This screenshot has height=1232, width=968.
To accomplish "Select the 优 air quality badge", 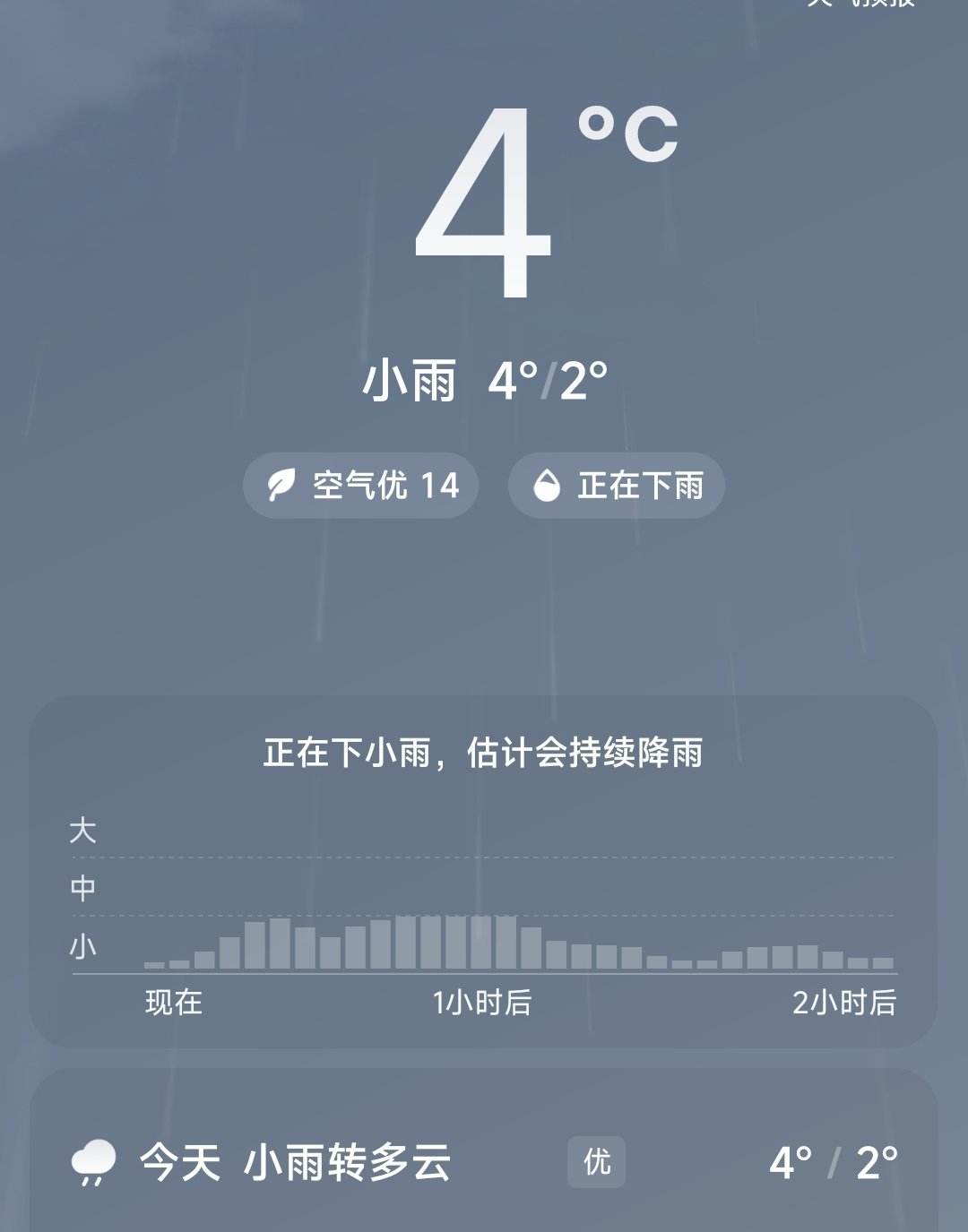I will (x=597, y=1160).
